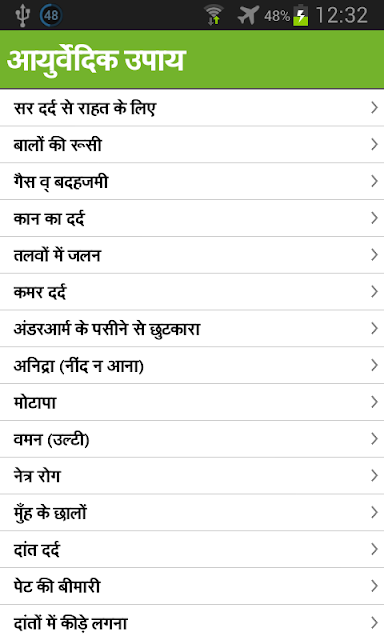The image size is (384, 640).
Task: Open कमर दर्द row
Action: pos(192,292)
